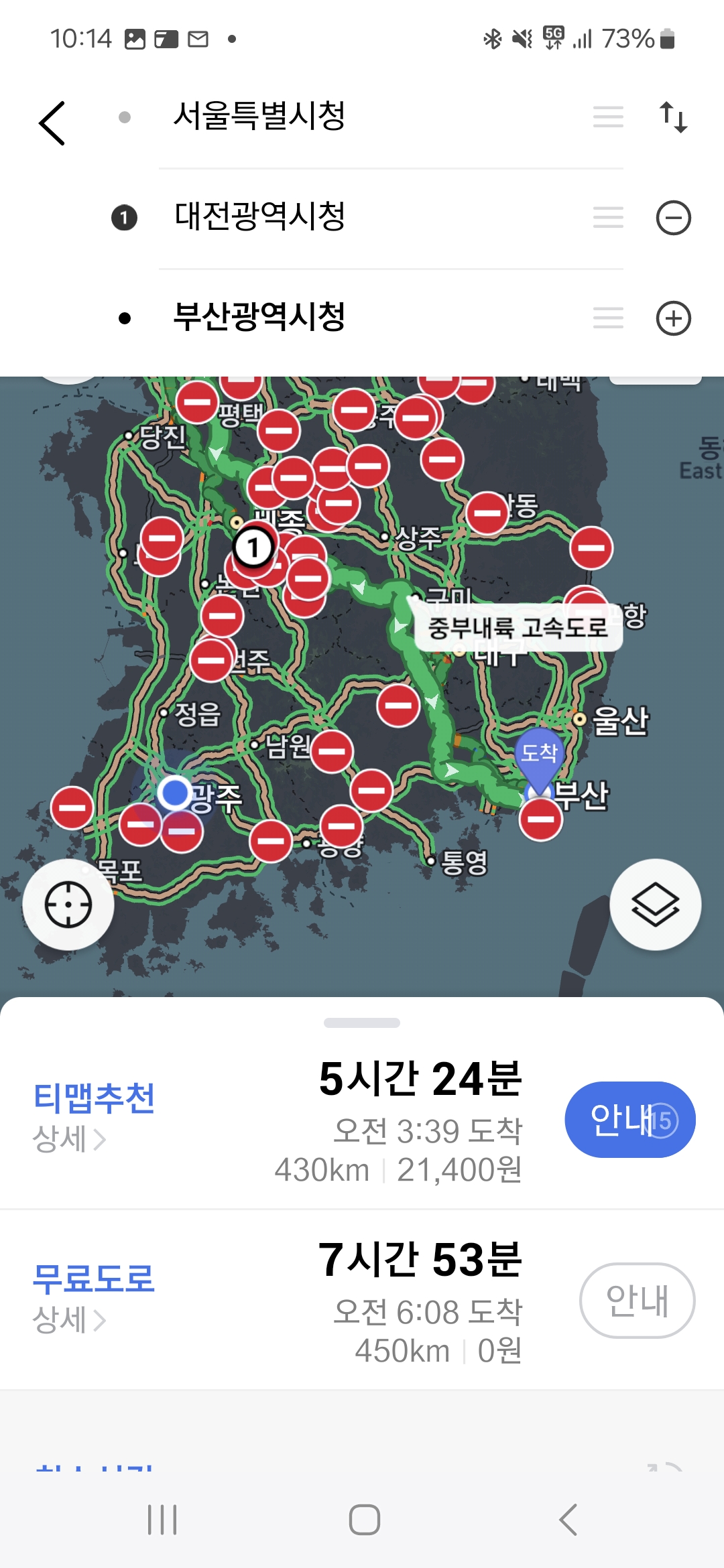Tap the 중부내륙 고속도로 map label
The image size is (724, 1568).
coord(516,629)
